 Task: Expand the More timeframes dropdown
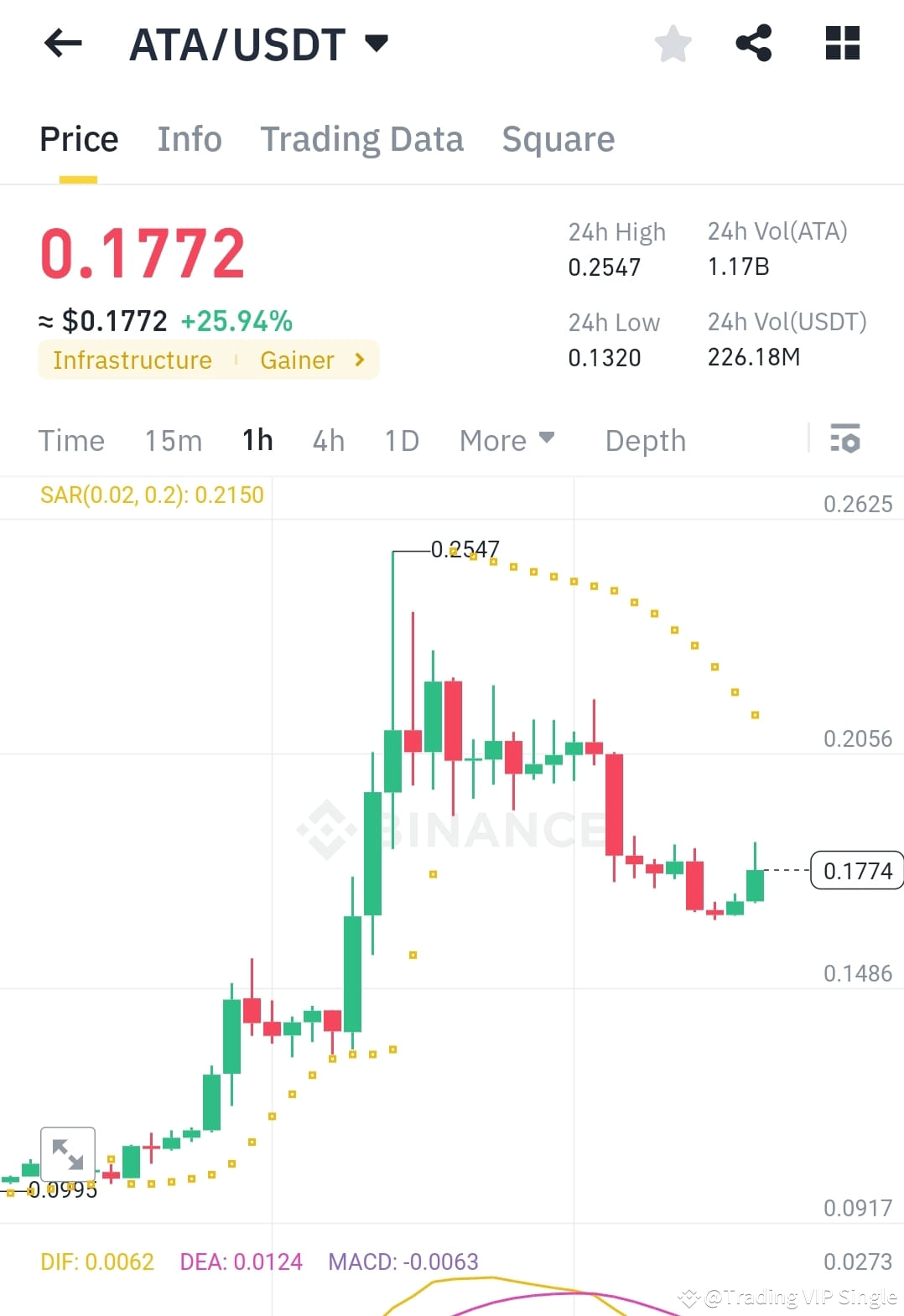[x=507, y=439]
